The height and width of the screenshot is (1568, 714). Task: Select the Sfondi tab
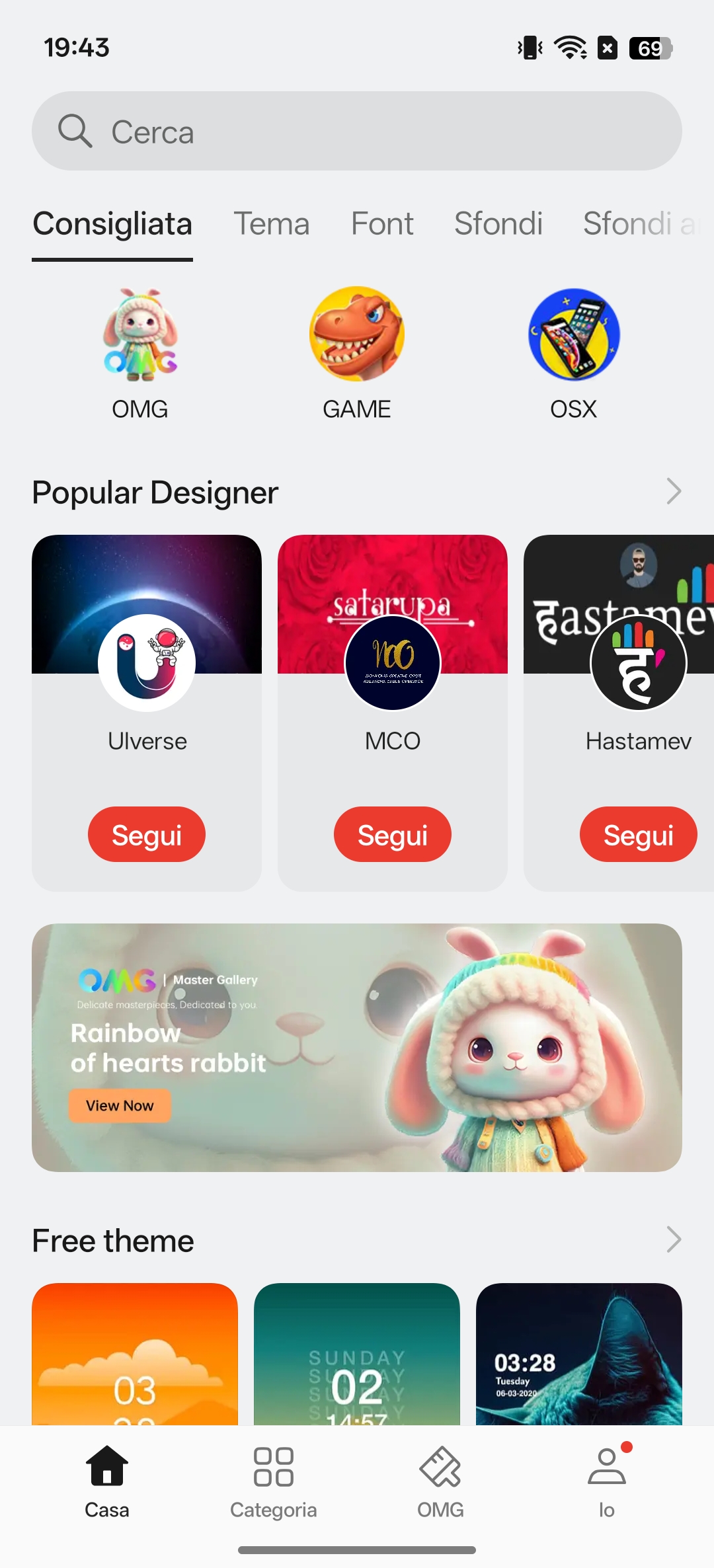tap(498, 223)
